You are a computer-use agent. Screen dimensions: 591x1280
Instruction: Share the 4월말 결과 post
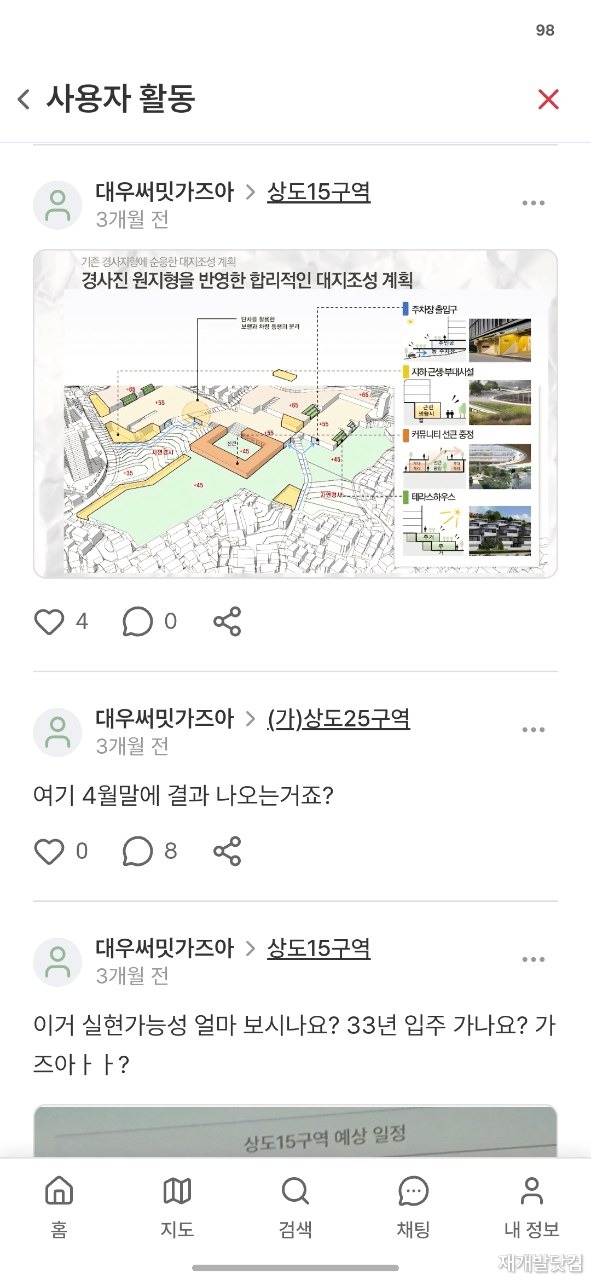click(x=228, y=852)
